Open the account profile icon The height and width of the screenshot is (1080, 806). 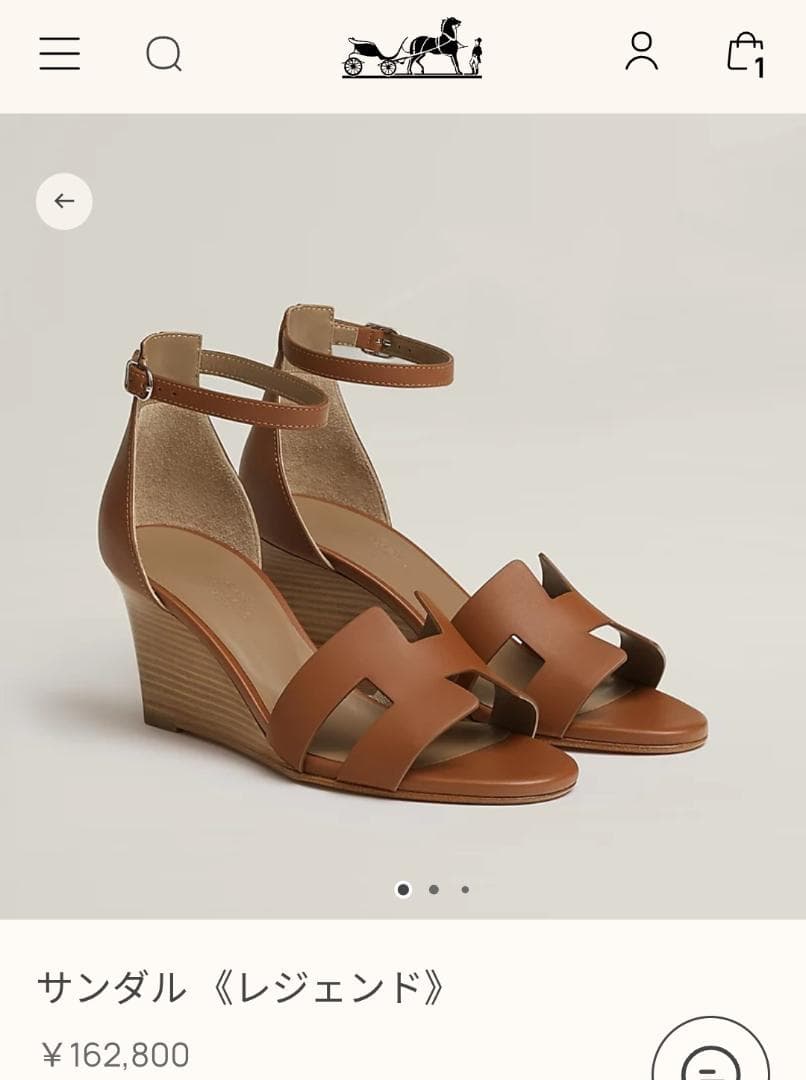[x=641, y=52]
